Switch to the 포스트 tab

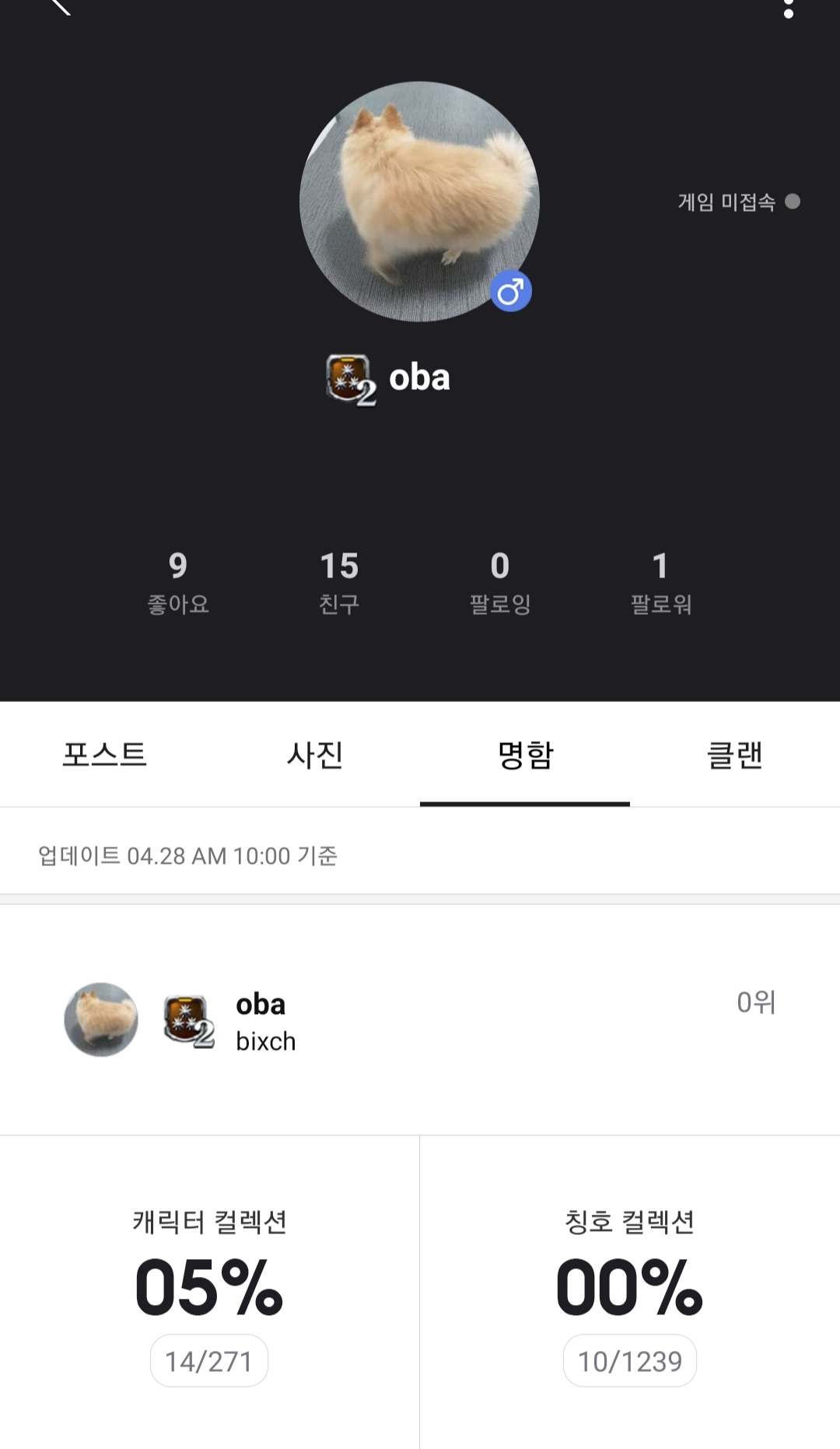(105, 754)
